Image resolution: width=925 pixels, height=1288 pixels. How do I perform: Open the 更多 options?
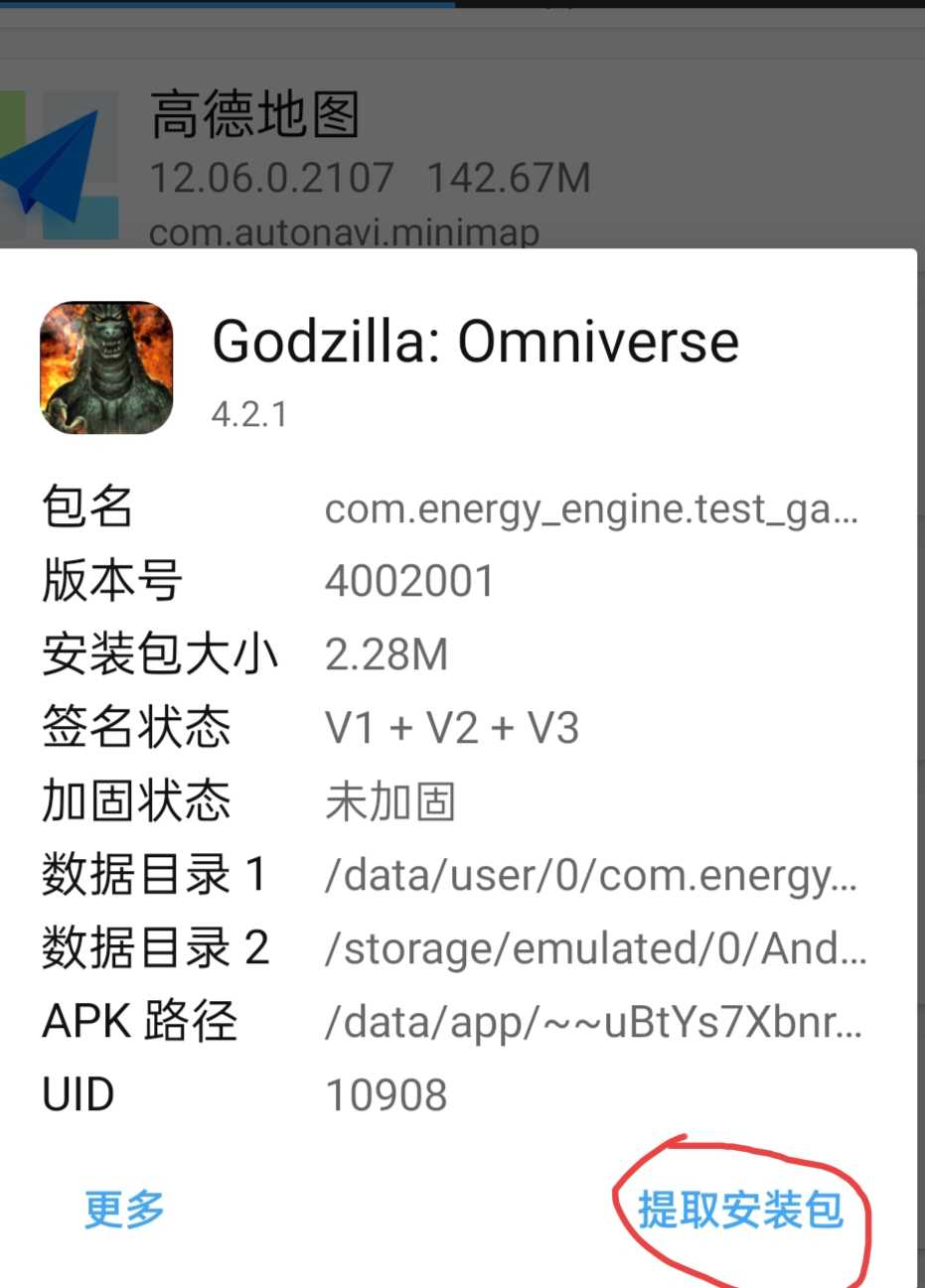124,1210
